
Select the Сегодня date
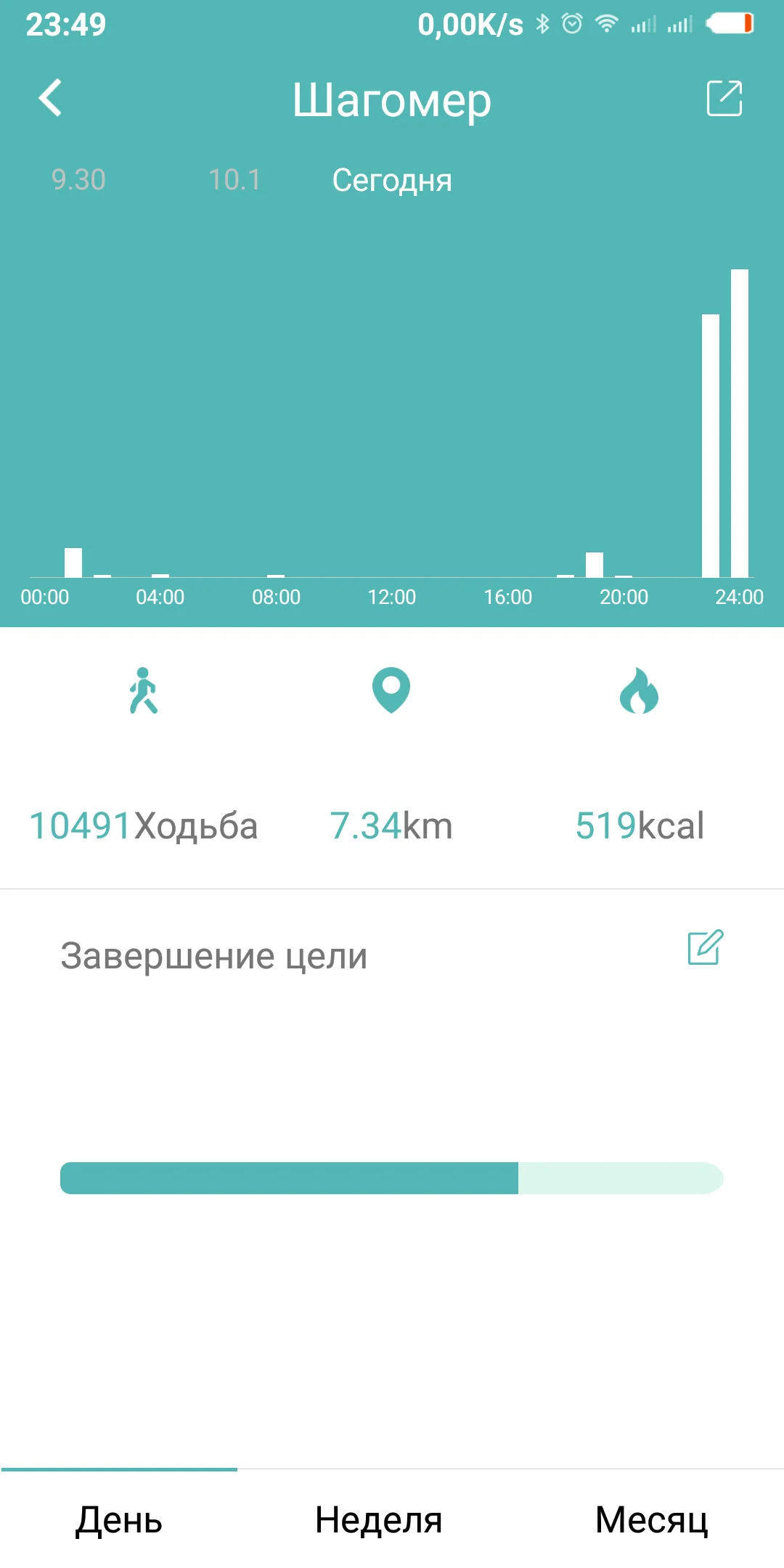pos(392,180)
